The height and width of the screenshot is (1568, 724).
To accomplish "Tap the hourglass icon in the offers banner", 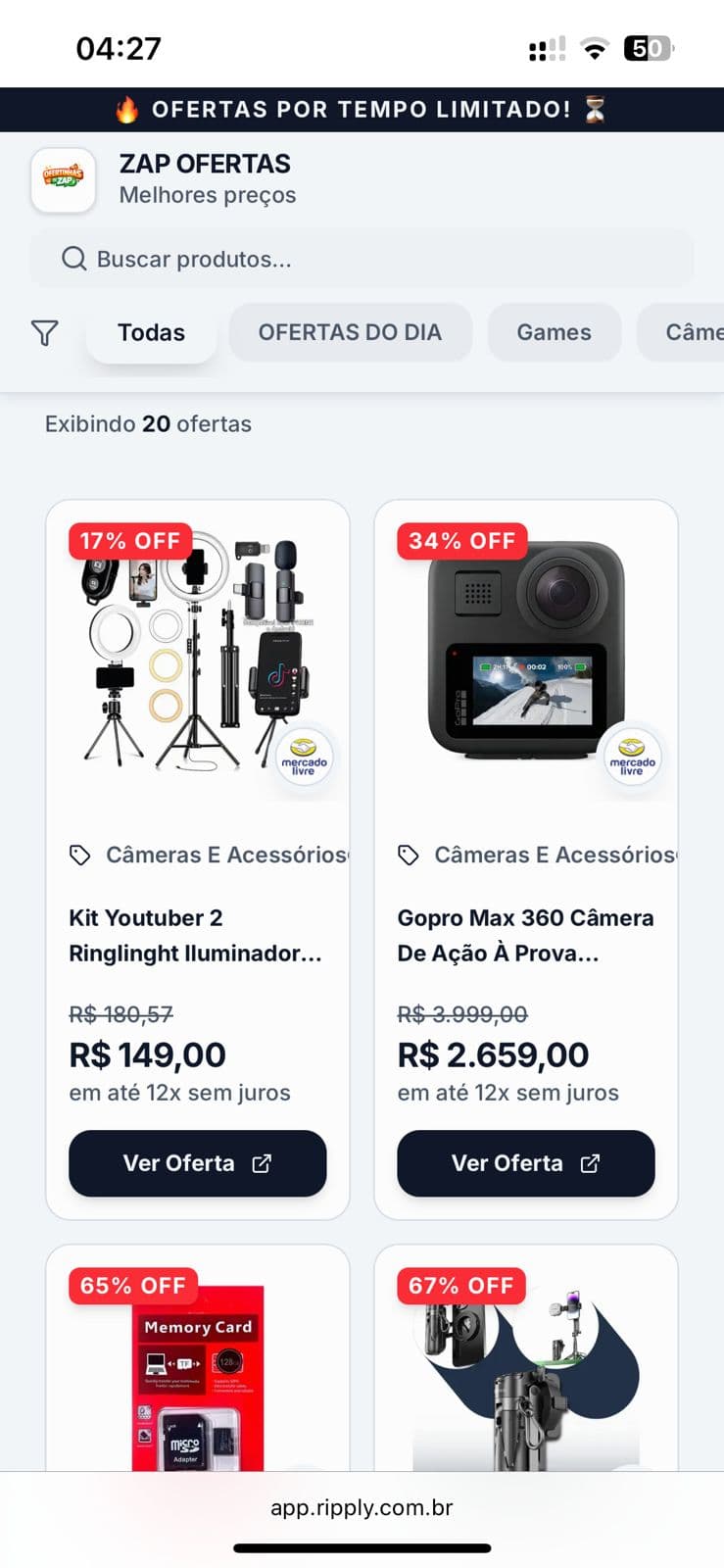I will tap(597, 110).
